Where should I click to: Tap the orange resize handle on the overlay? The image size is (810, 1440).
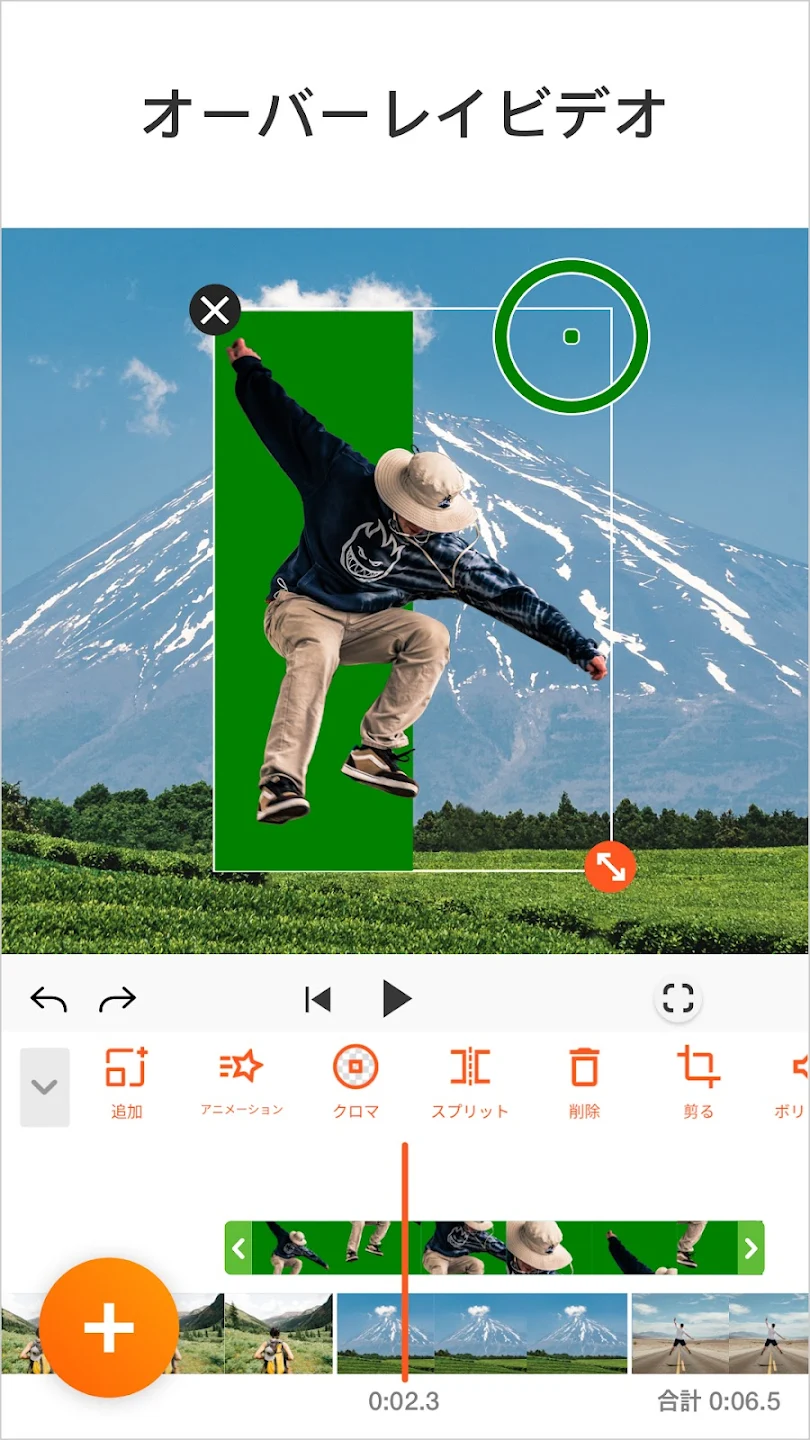coord(610,866)
